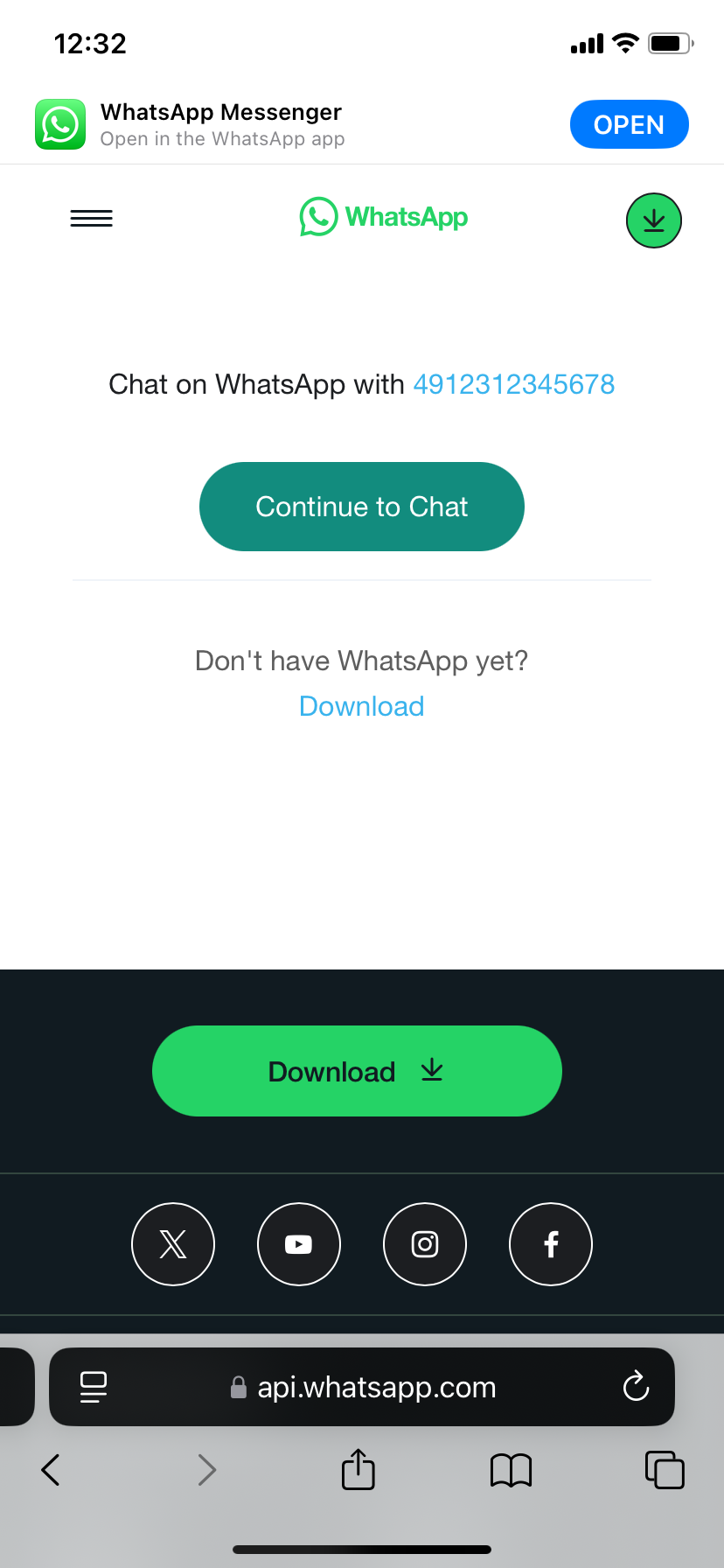Tap the reload page icon
This screenshot has height=1568, width=724.
click(x=636, y=1387)
